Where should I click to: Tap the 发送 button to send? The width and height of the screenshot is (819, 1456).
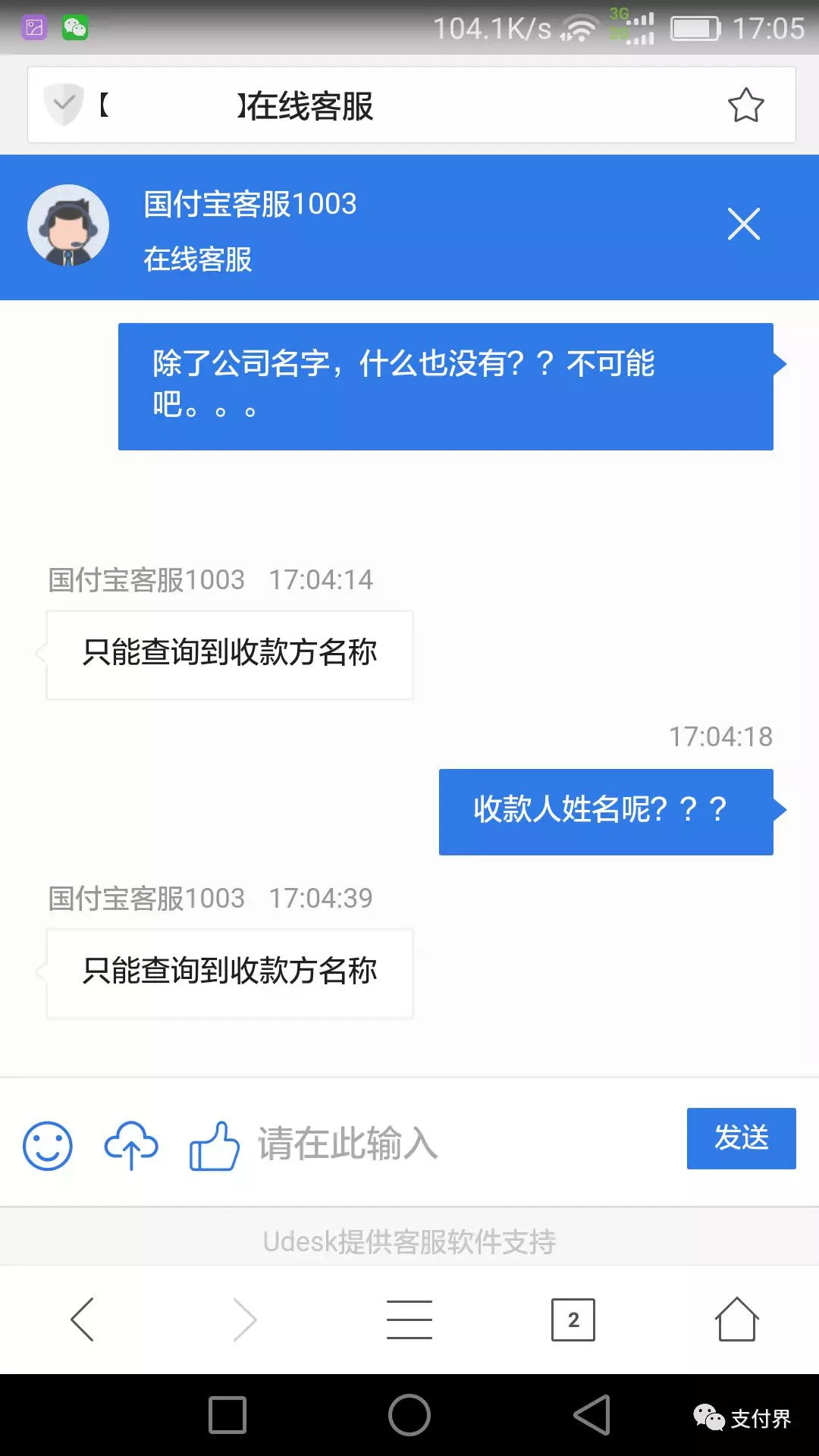(x=741, y=1138)
